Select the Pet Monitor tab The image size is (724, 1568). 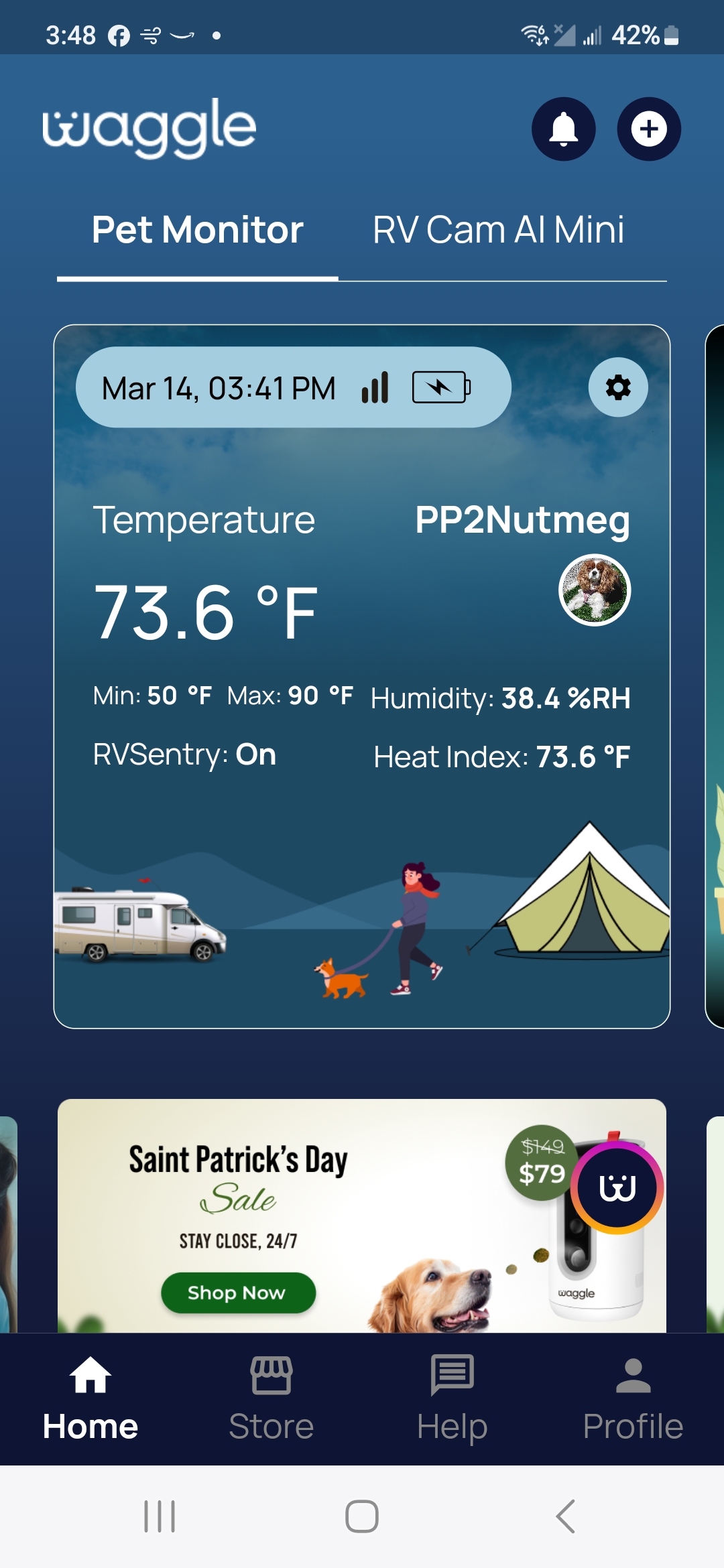click(x=198, y=230)
